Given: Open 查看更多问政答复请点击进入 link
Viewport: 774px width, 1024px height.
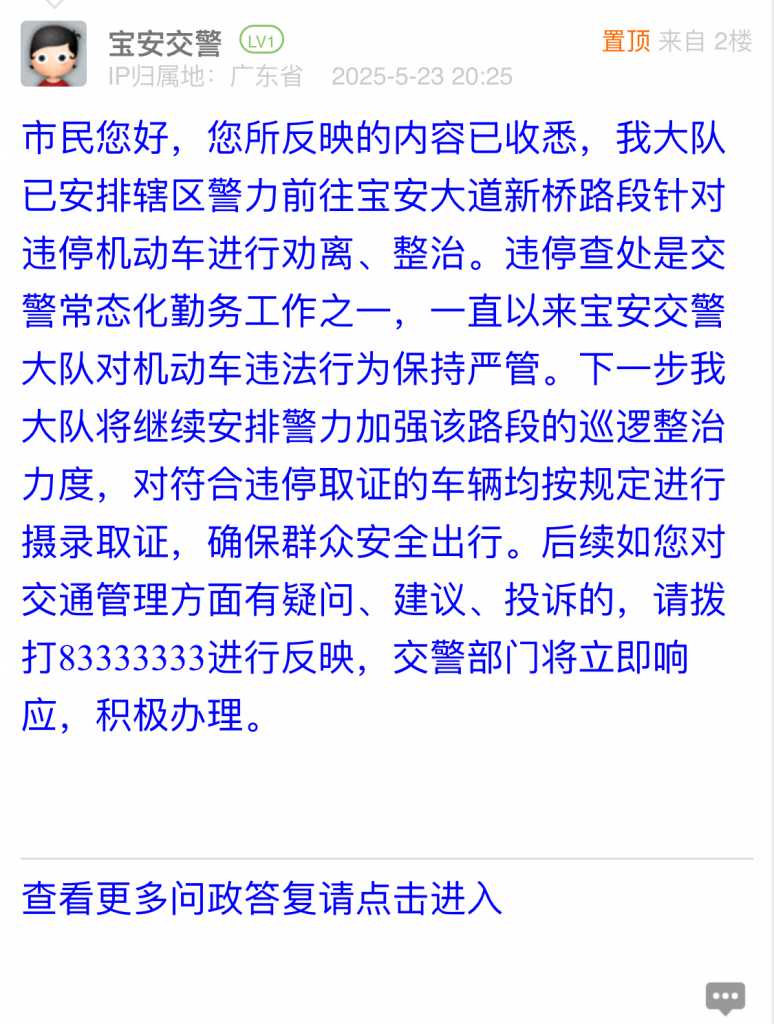Looking at the screenshot, I should (262, 899).
